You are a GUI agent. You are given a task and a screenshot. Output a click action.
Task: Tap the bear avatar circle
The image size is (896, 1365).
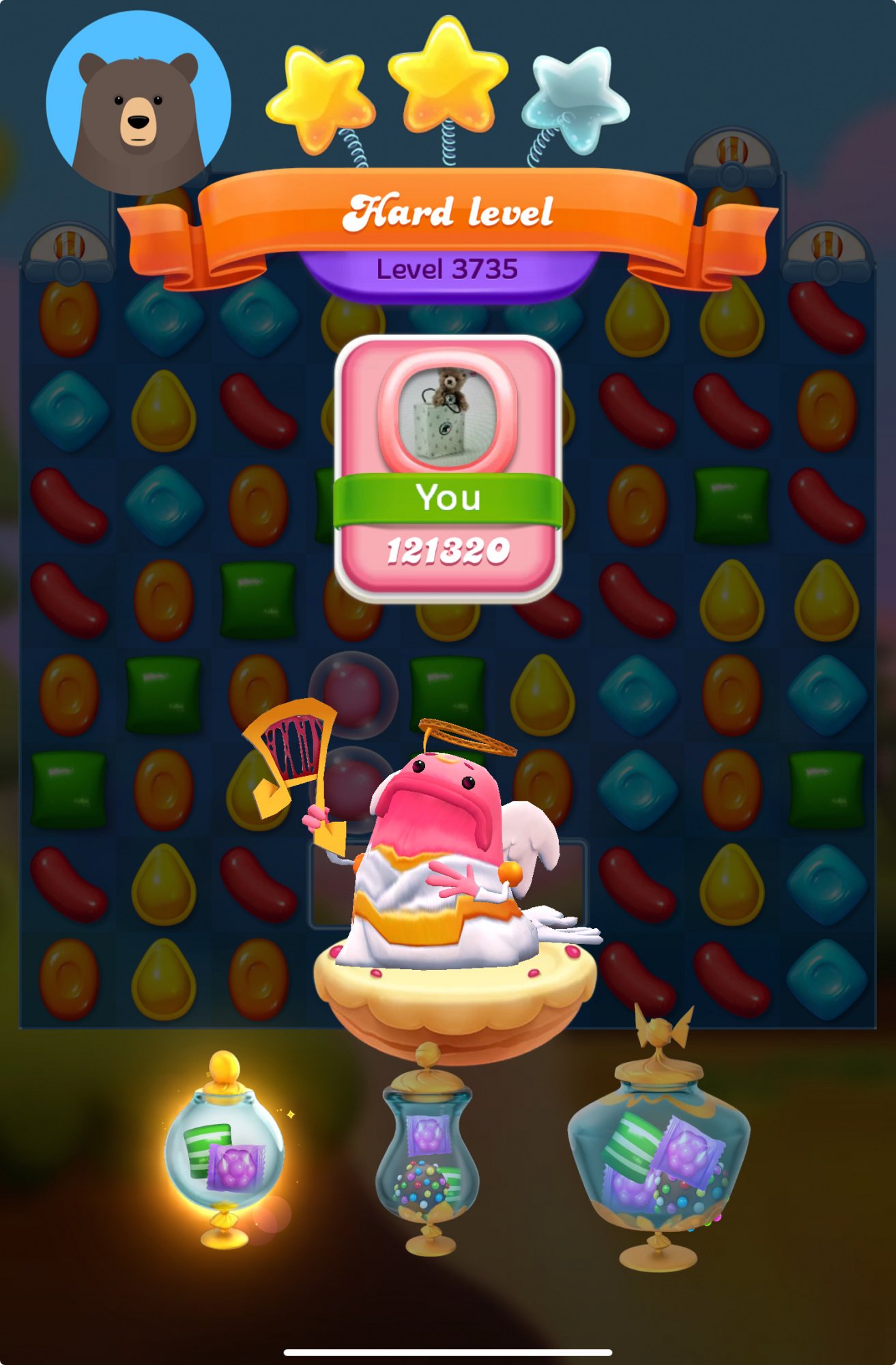coord(139,104)
